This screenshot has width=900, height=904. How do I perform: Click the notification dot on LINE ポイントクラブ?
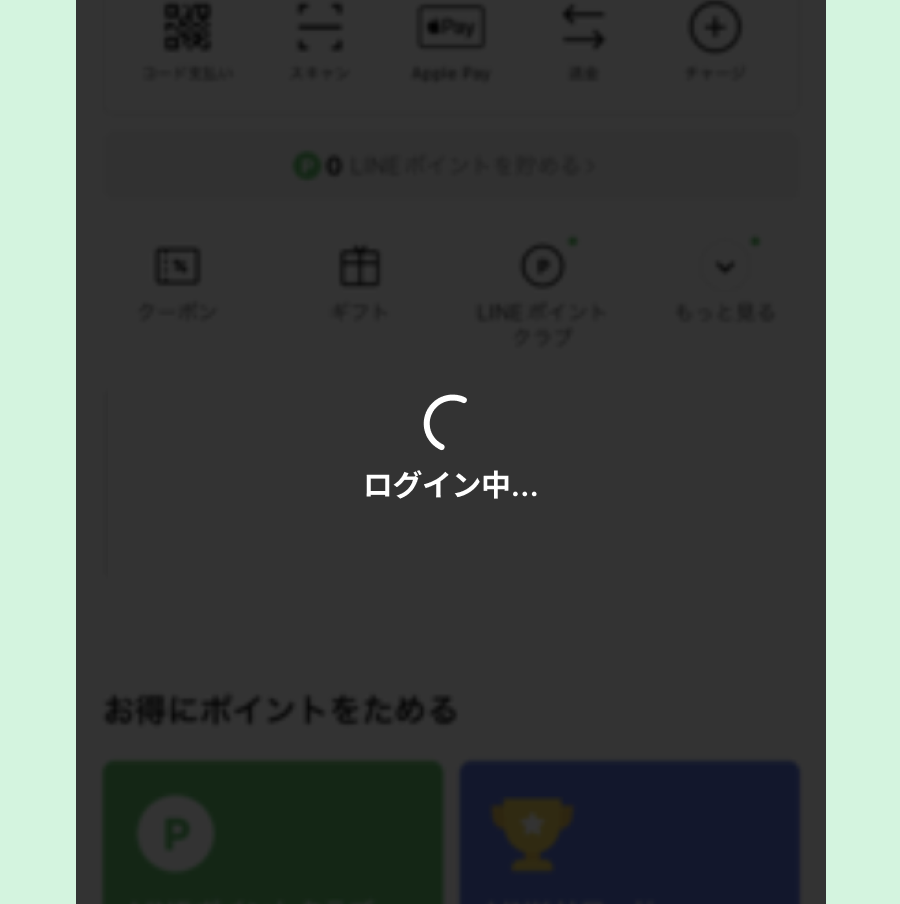[574, 241]
